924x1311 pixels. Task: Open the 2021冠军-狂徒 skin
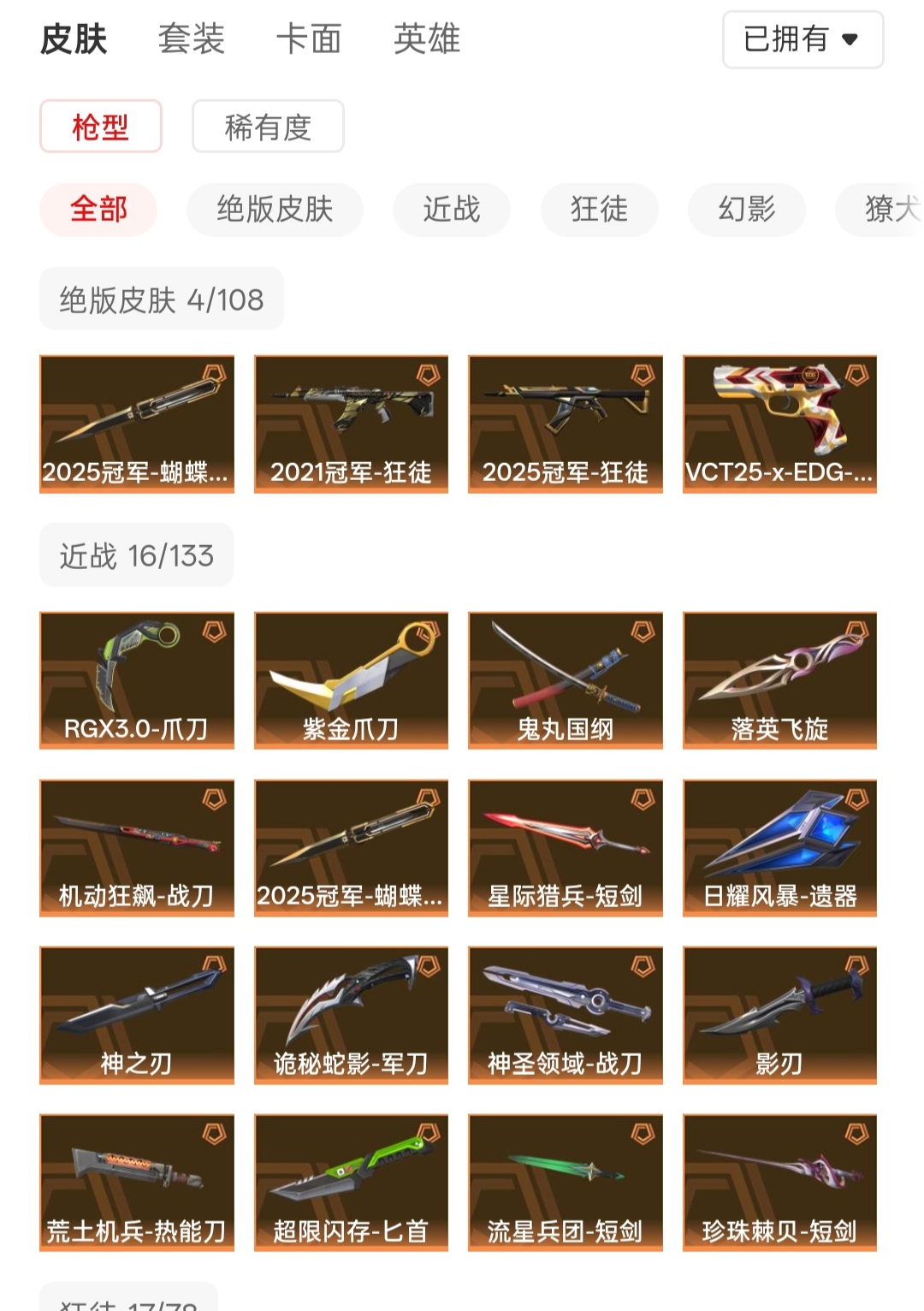(351, 424)
